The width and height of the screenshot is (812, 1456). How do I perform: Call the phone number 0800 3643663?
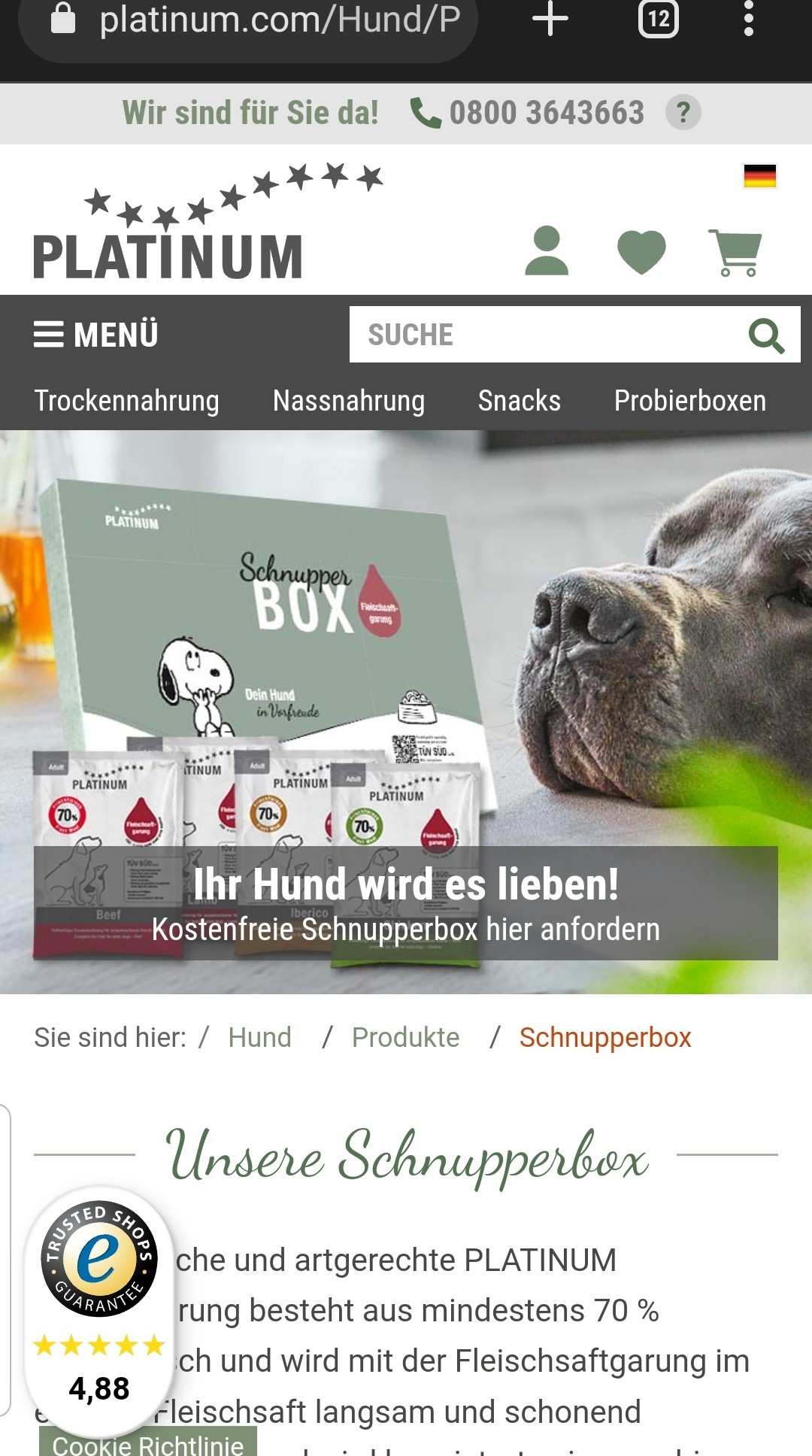(528, 113)
